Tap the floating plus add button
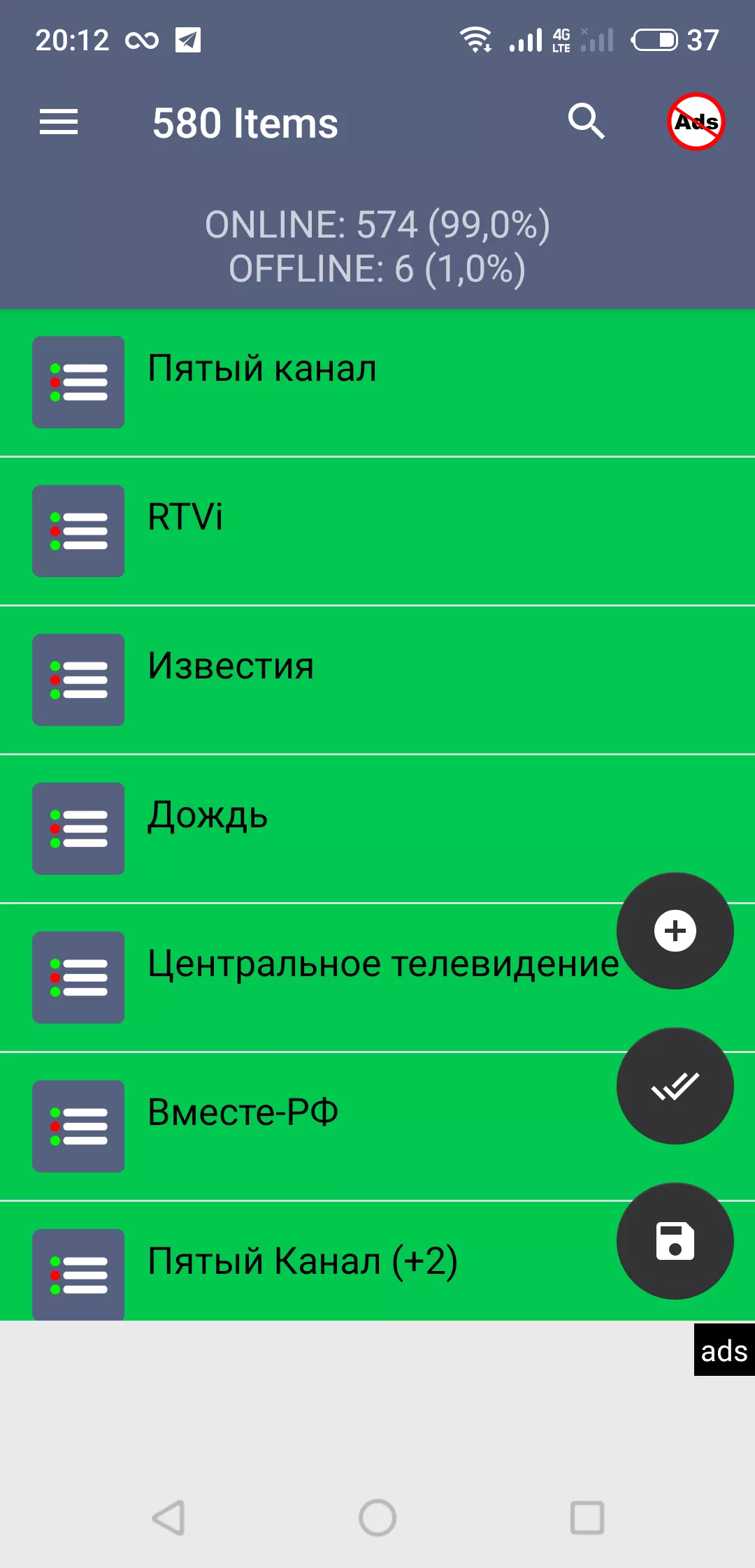Screen dimensions: 755x1568 [675, 931]
